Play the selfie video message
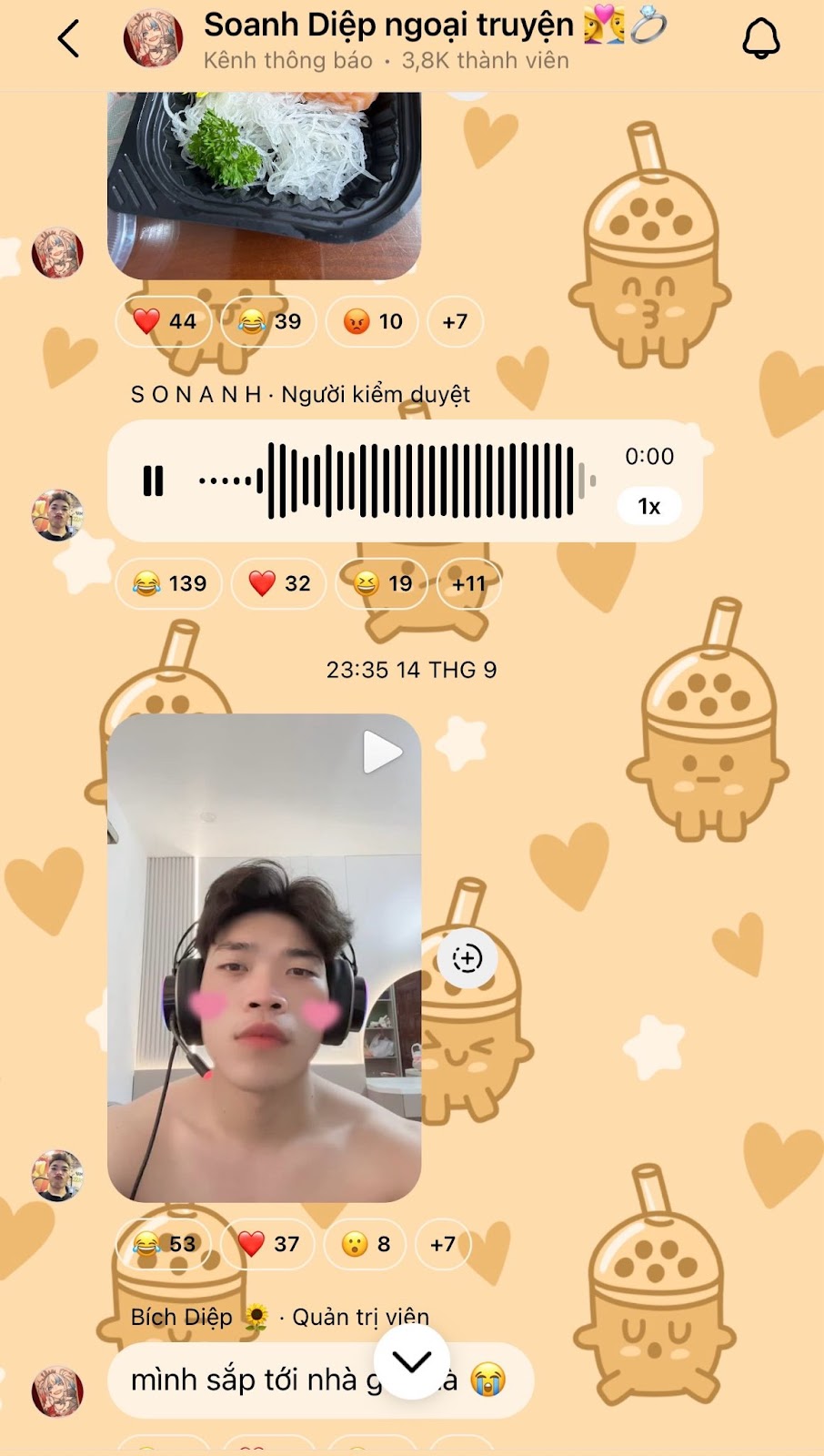Viewport: 824px width, 1456px height. [382, 753]
